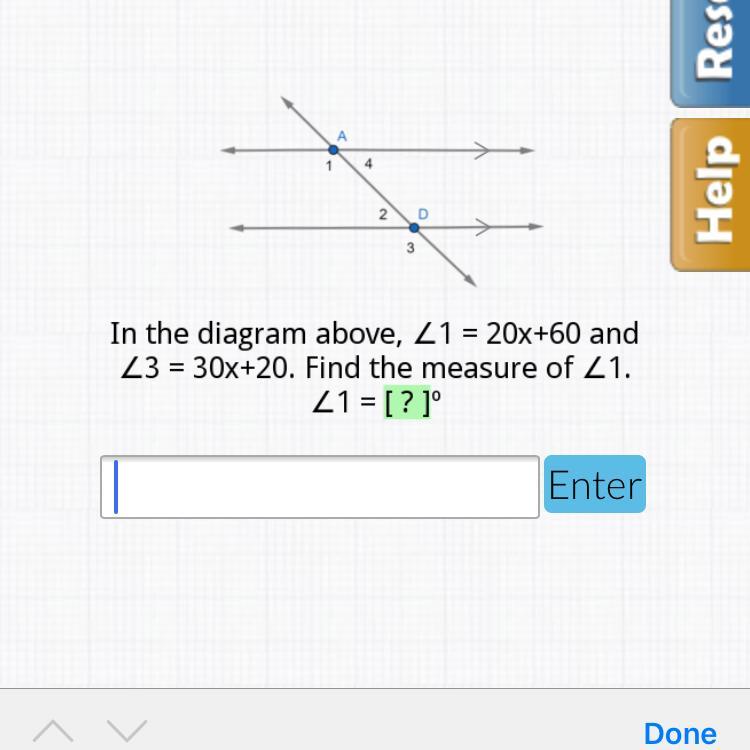This screenshot has height=750, width=750.
Task: Go to previous field with up arrow
Action: [x=53, y=732]
